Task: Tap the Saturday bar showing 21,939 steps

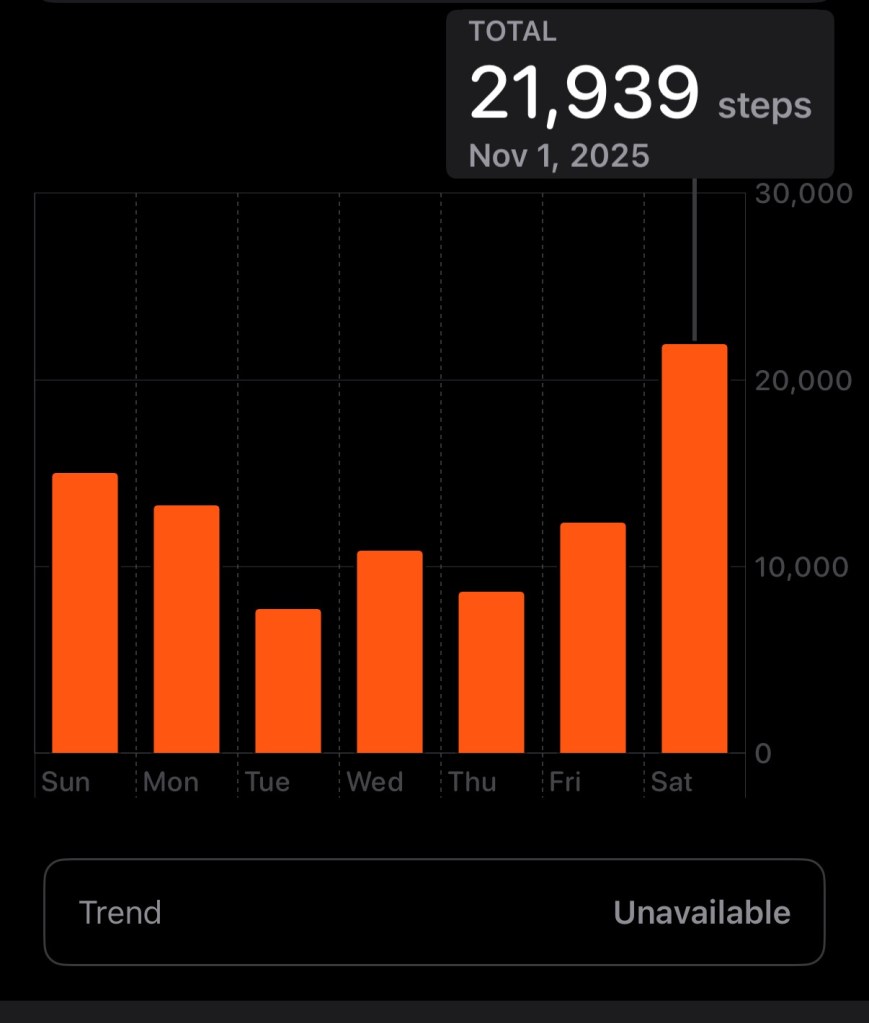Action: (694, 549)
